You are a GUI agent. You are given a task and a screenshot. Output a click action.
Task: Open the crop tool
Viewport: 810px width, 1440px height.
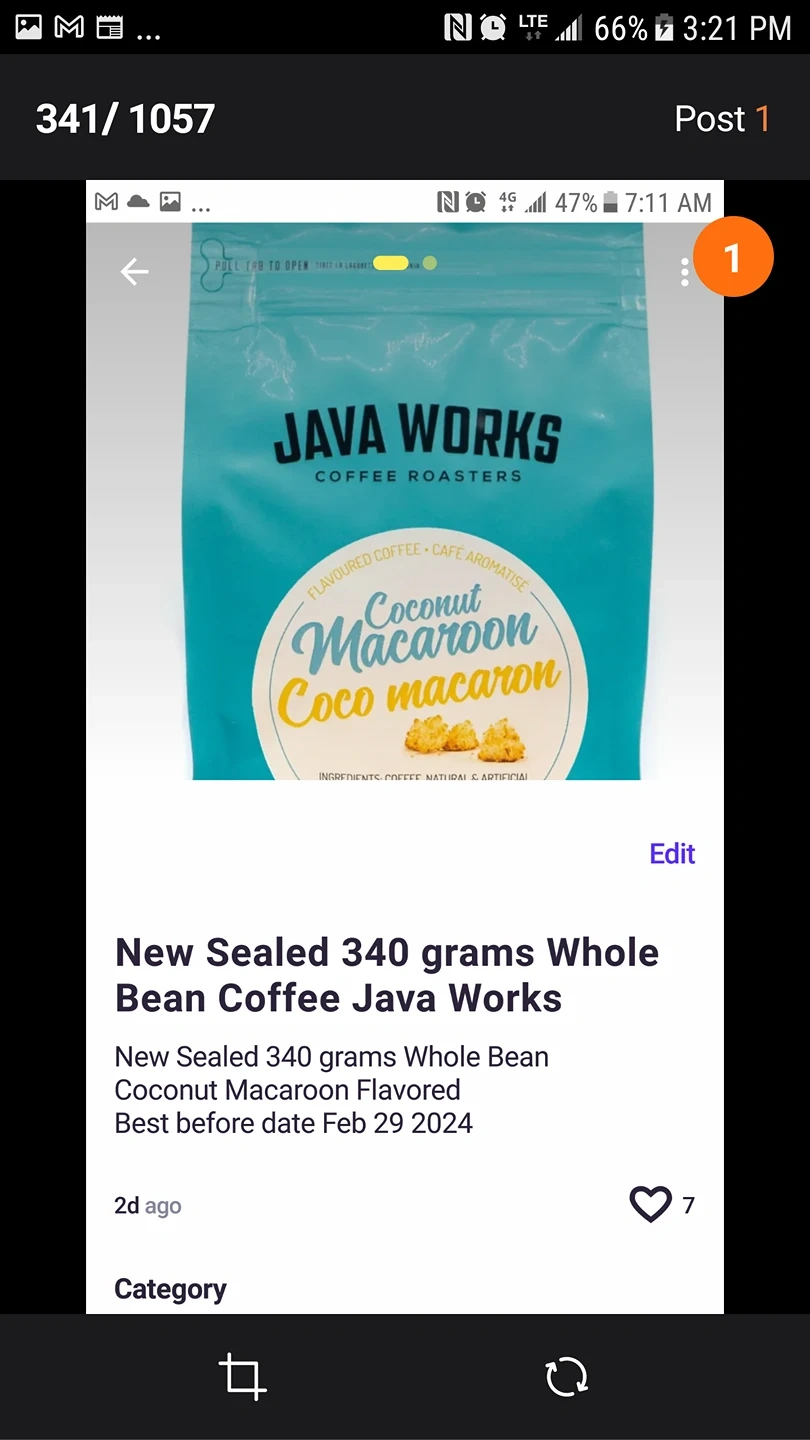242,1376
